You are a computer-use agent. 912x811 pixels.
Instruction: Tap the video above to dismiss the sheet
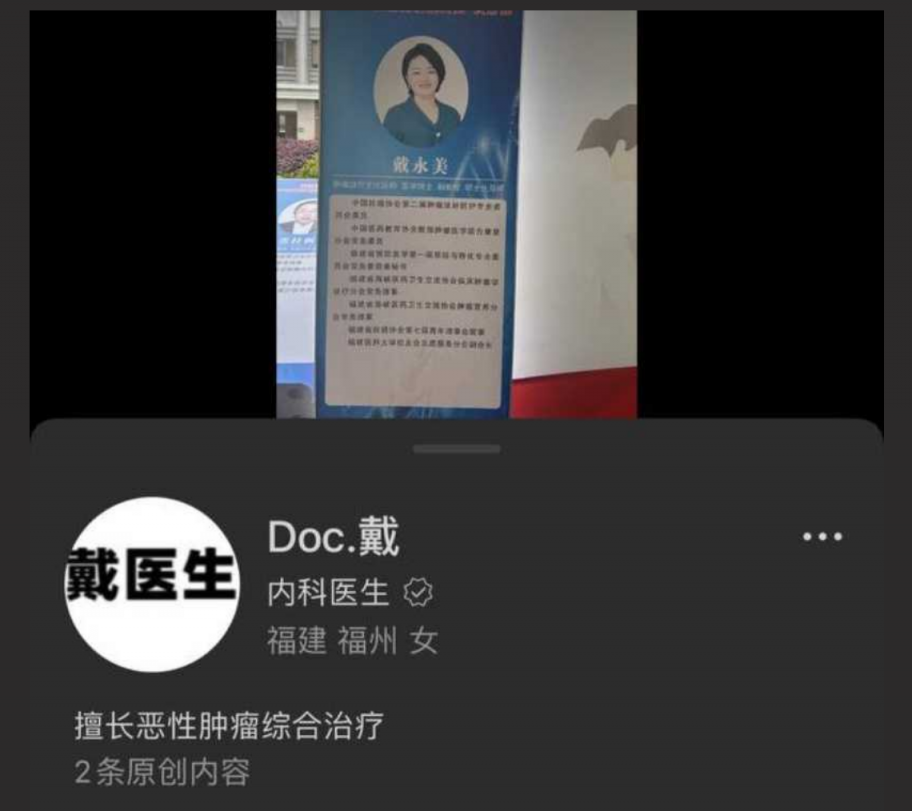coord(456,215)
